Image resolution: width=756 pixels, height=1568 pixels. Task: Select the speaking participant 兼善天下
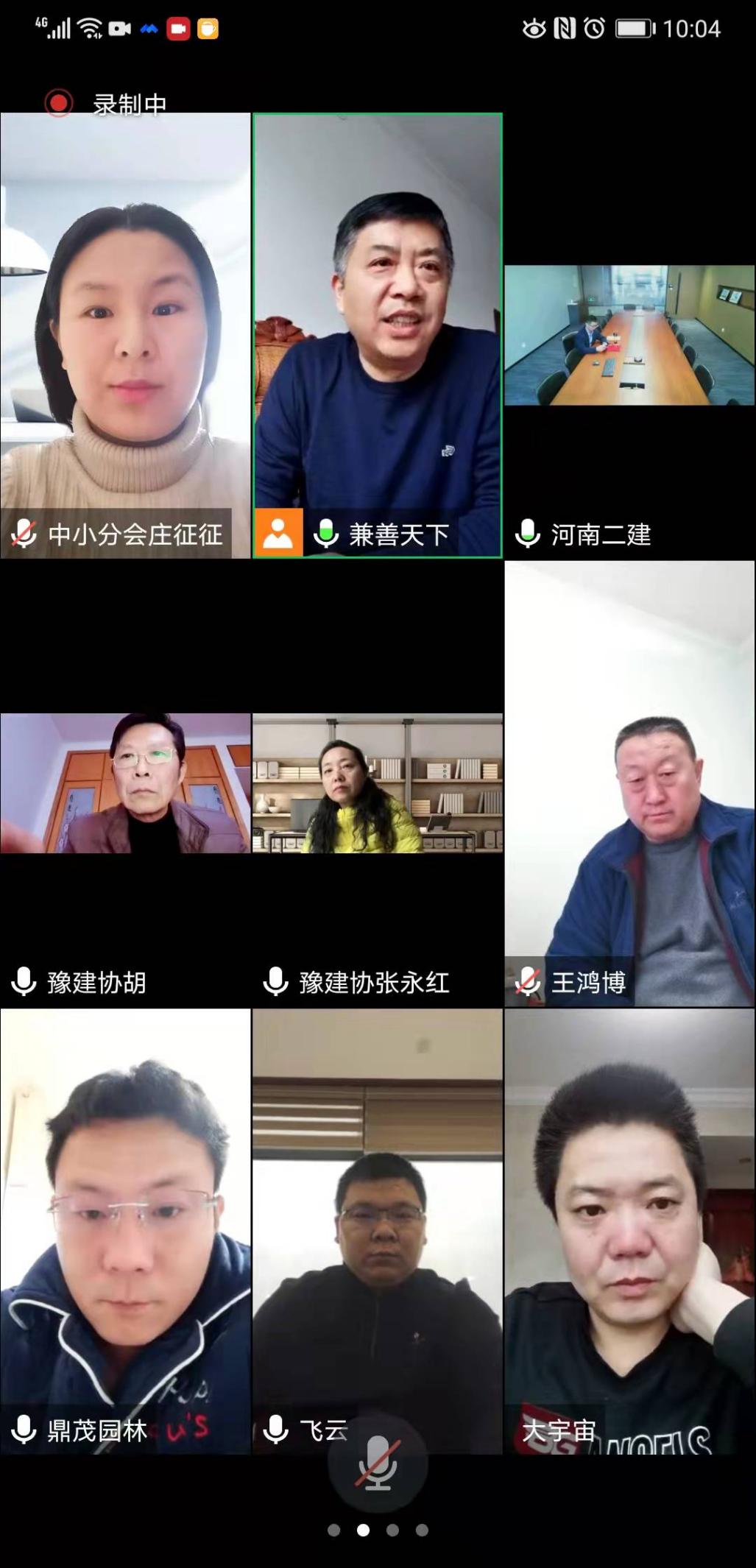click(x=378, y=335)
